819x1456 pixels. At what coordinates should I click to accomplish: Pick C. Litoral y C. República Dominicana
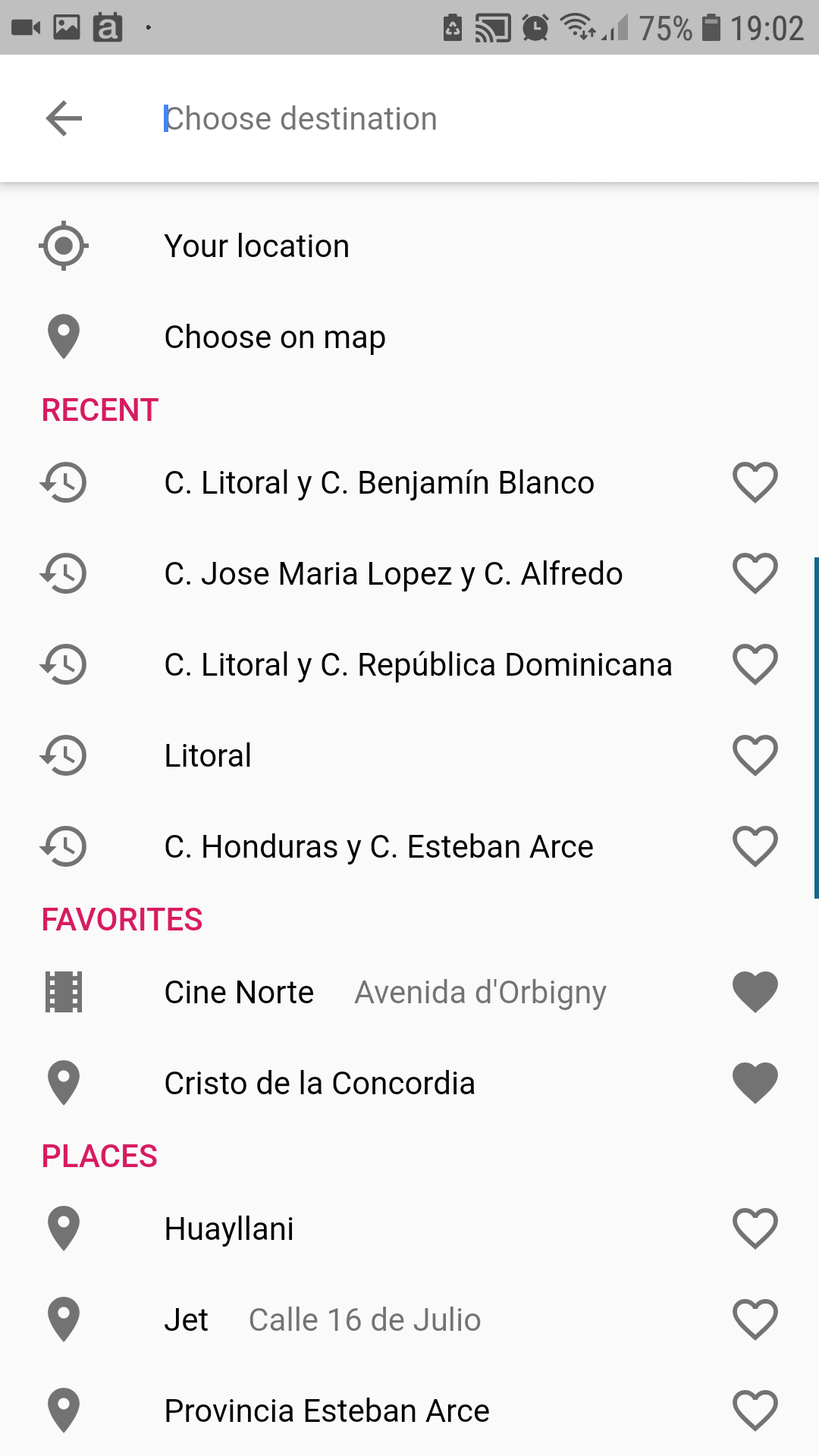(418, 665)
